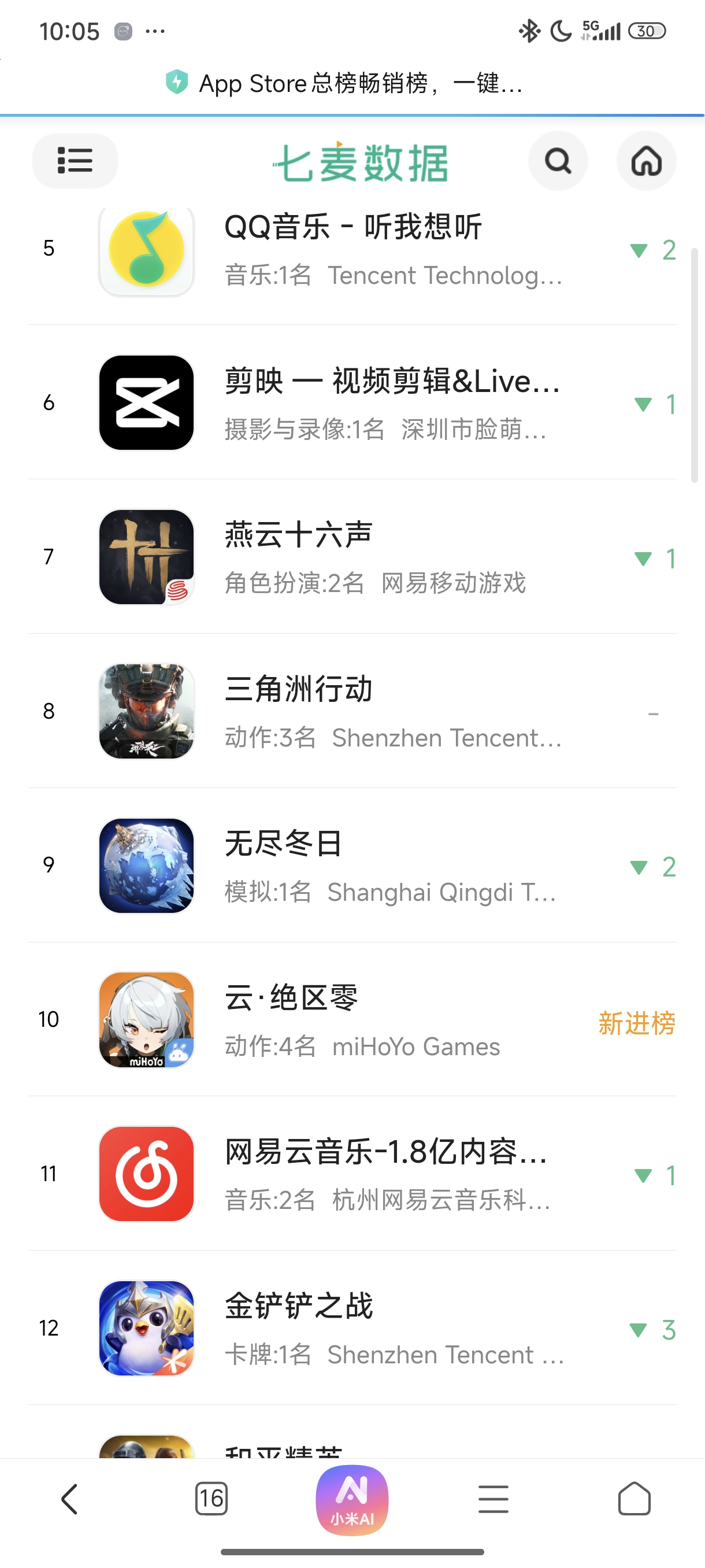Open the list menu button
This screenshot has height=1568, width=705.
point(75,161)
